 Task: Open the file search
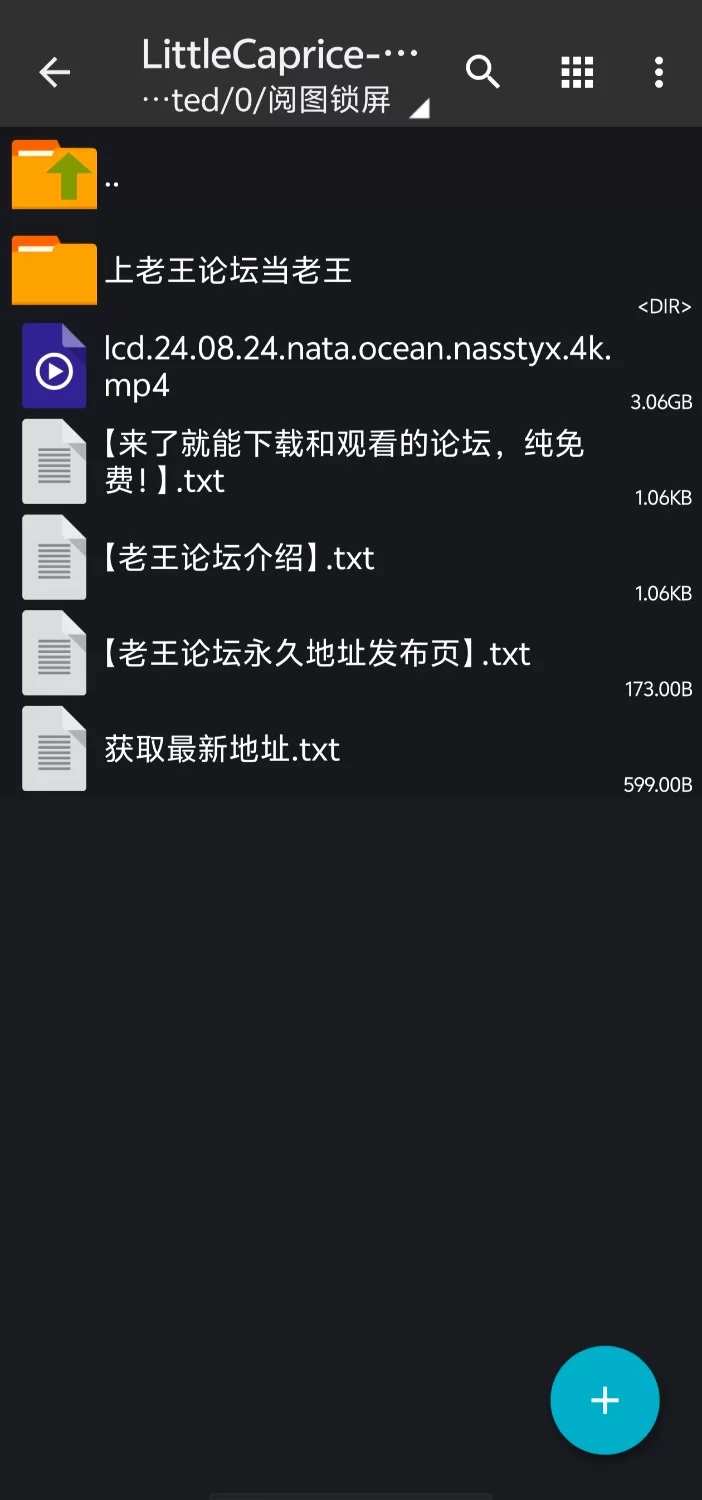point(483,72)
